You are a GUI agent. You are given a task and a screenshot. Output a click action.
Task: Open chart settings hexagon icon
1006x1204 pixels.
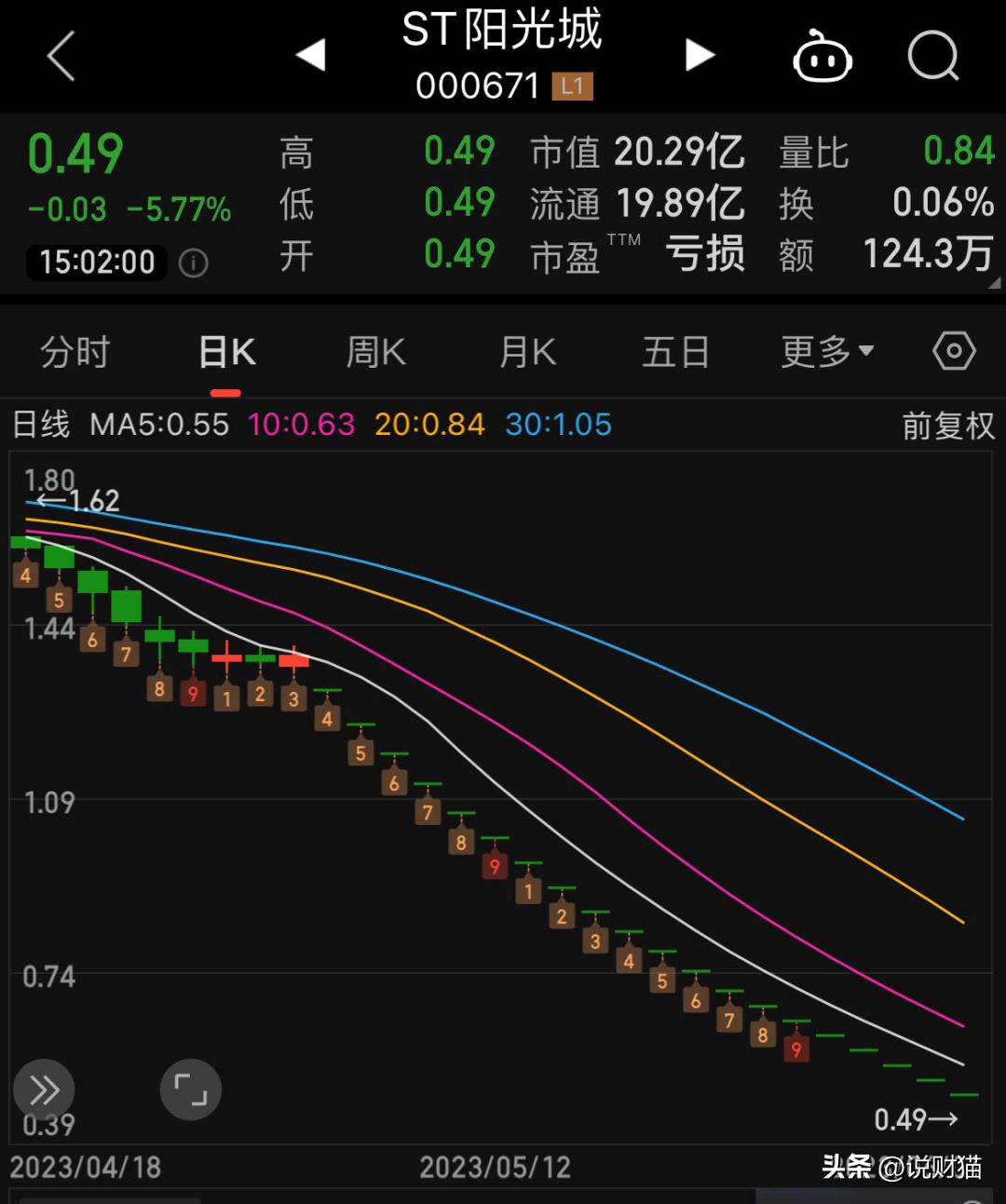point(954,352)
